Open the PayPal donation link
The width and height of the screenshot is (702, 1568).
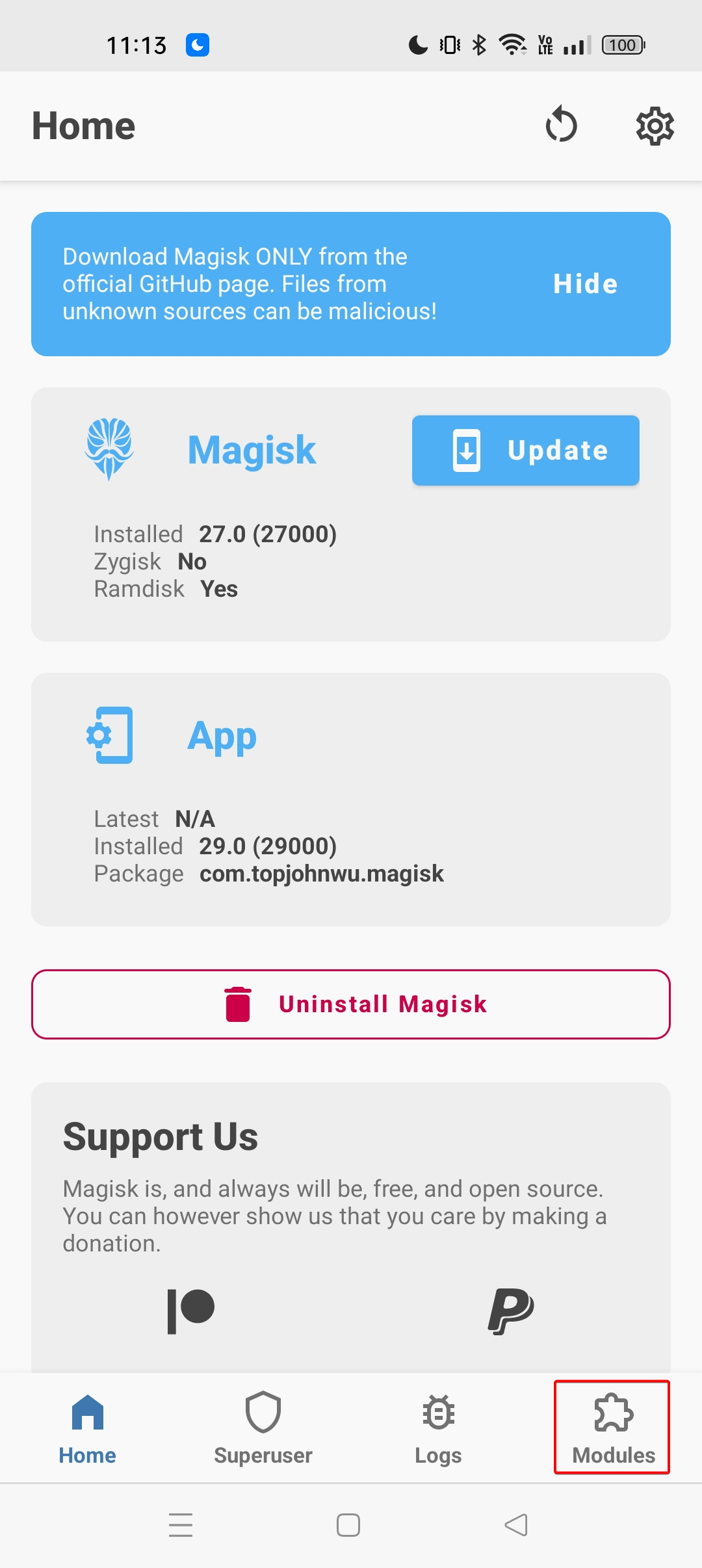click(x=511, y=1311)
